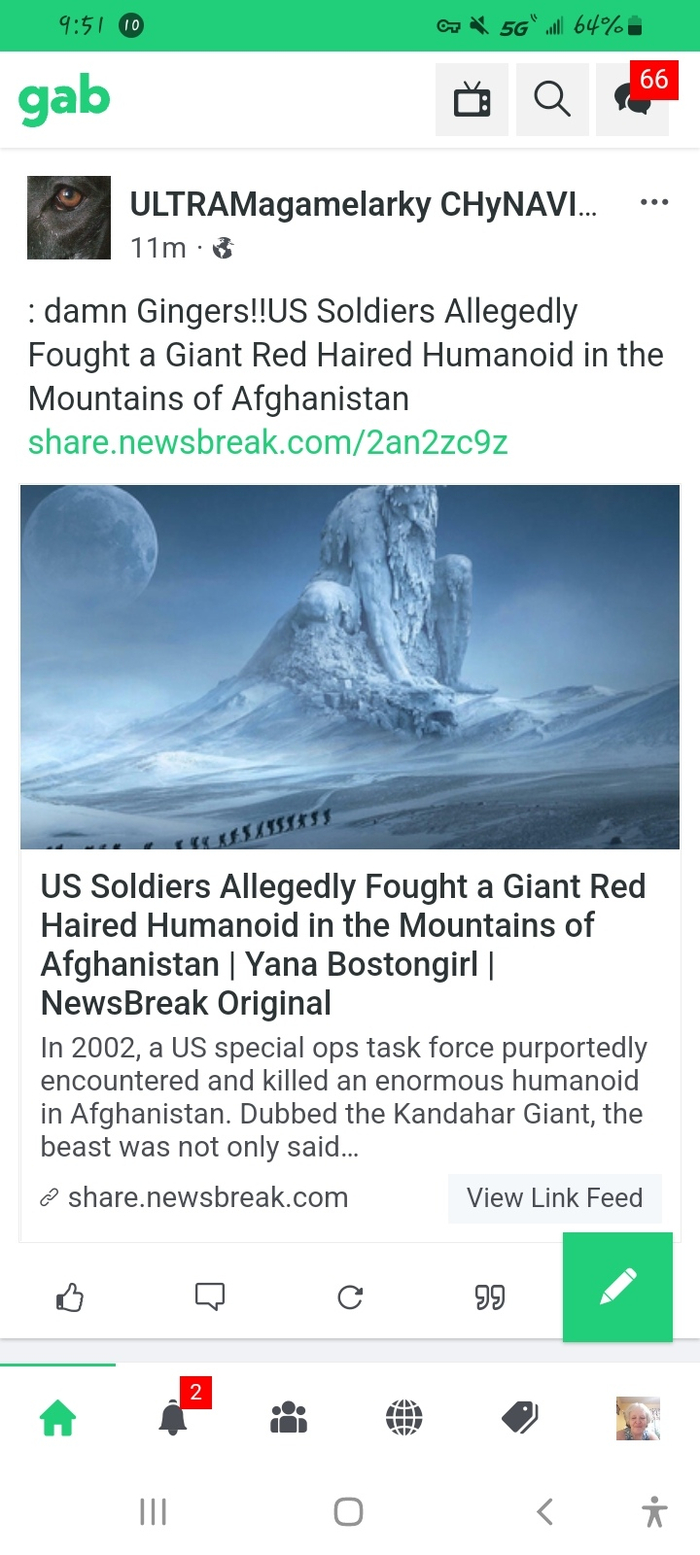Compose a new post with pencil button
The image size is (700, 1555).
[x=618, y=1287]
